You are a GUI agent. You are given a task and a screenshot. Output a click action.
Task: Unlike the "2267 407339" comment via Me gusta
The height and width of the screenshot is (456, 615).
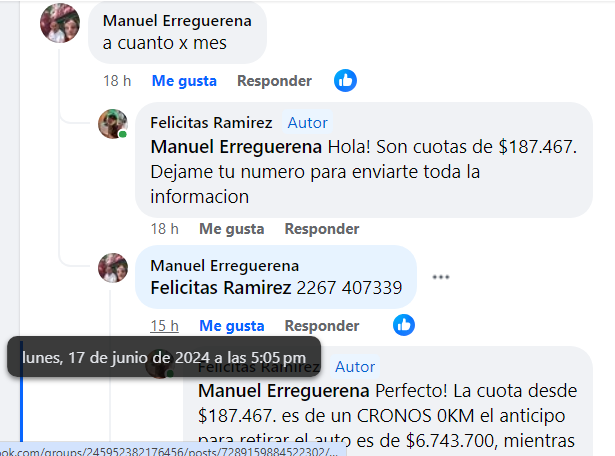[232, 326]
